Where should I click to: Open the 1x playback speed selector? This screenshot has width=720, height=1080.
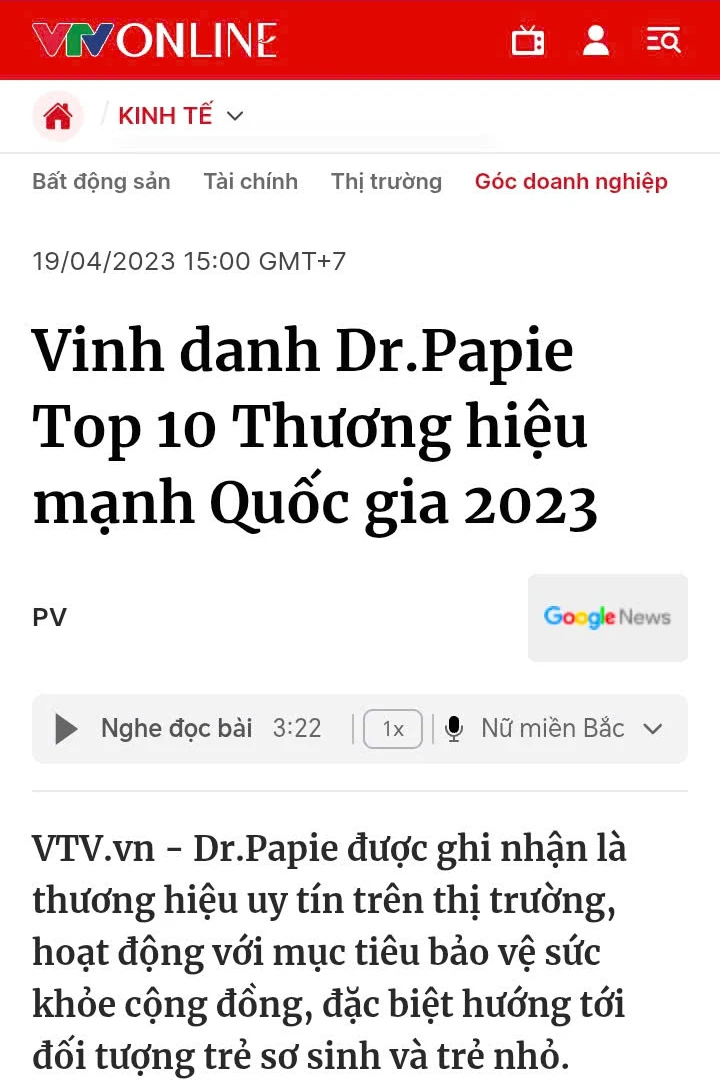point(392,729)
